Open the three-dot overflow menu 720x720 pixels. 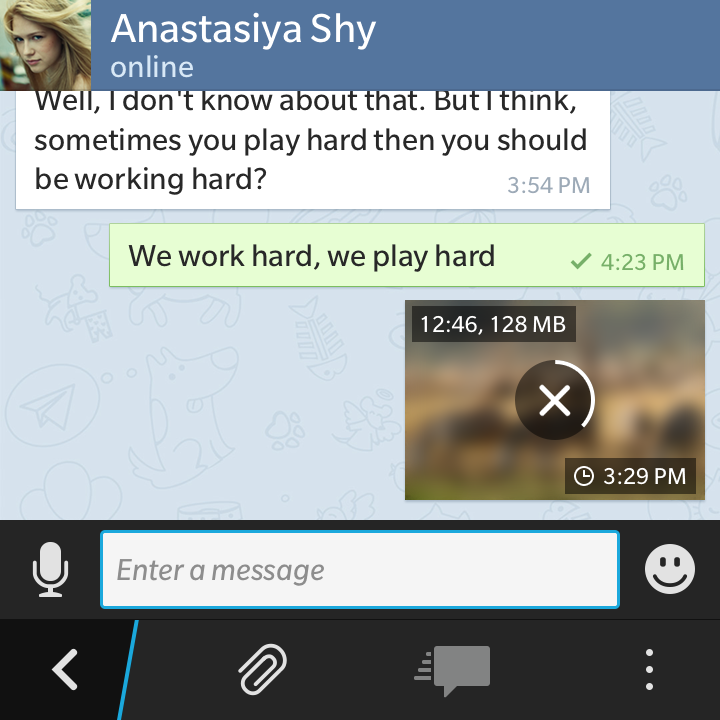click(x=649, y=669)
